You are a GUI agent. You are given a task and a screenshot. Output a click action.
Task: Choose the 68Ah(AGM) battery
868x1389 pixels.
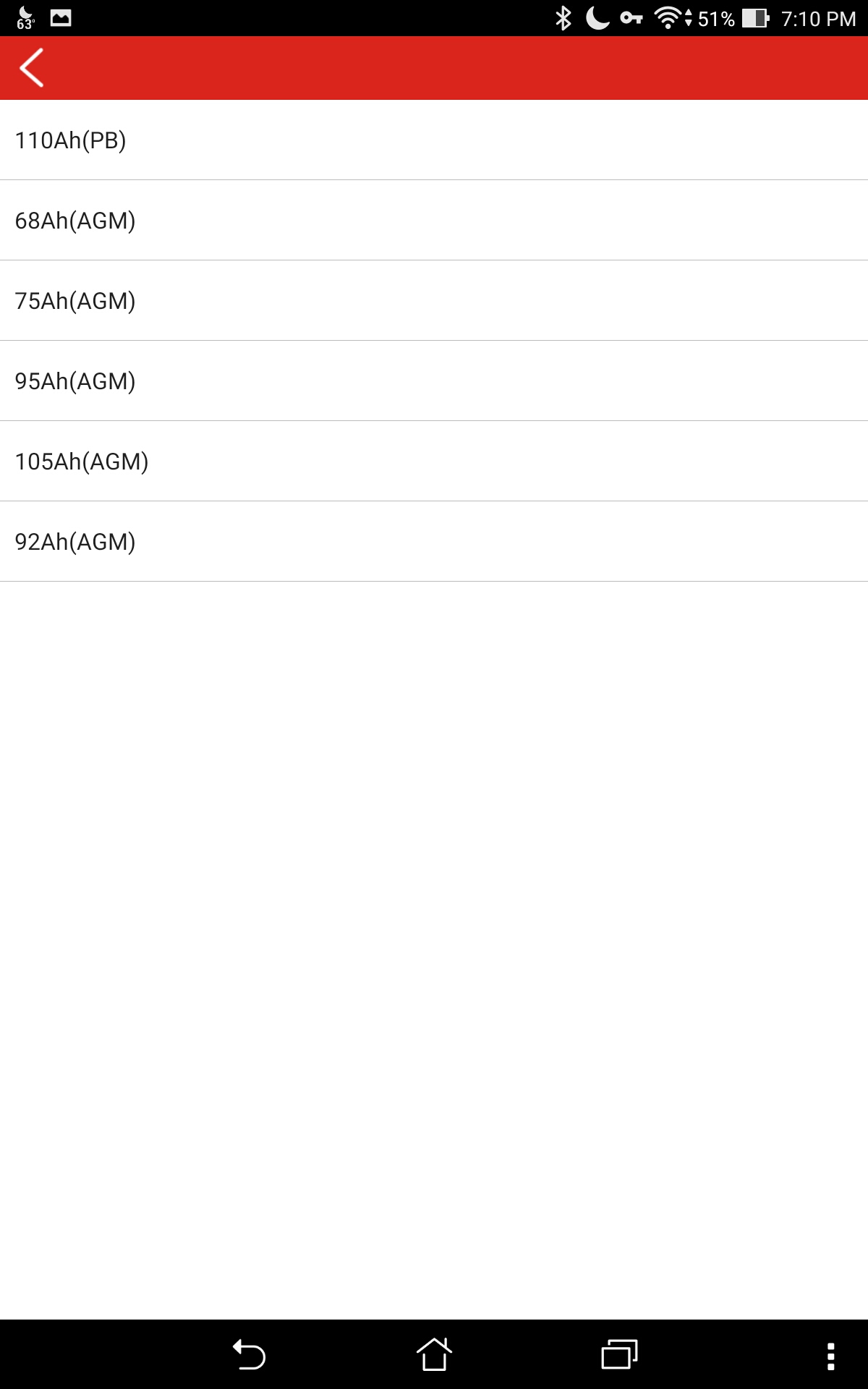coord(434,221)
